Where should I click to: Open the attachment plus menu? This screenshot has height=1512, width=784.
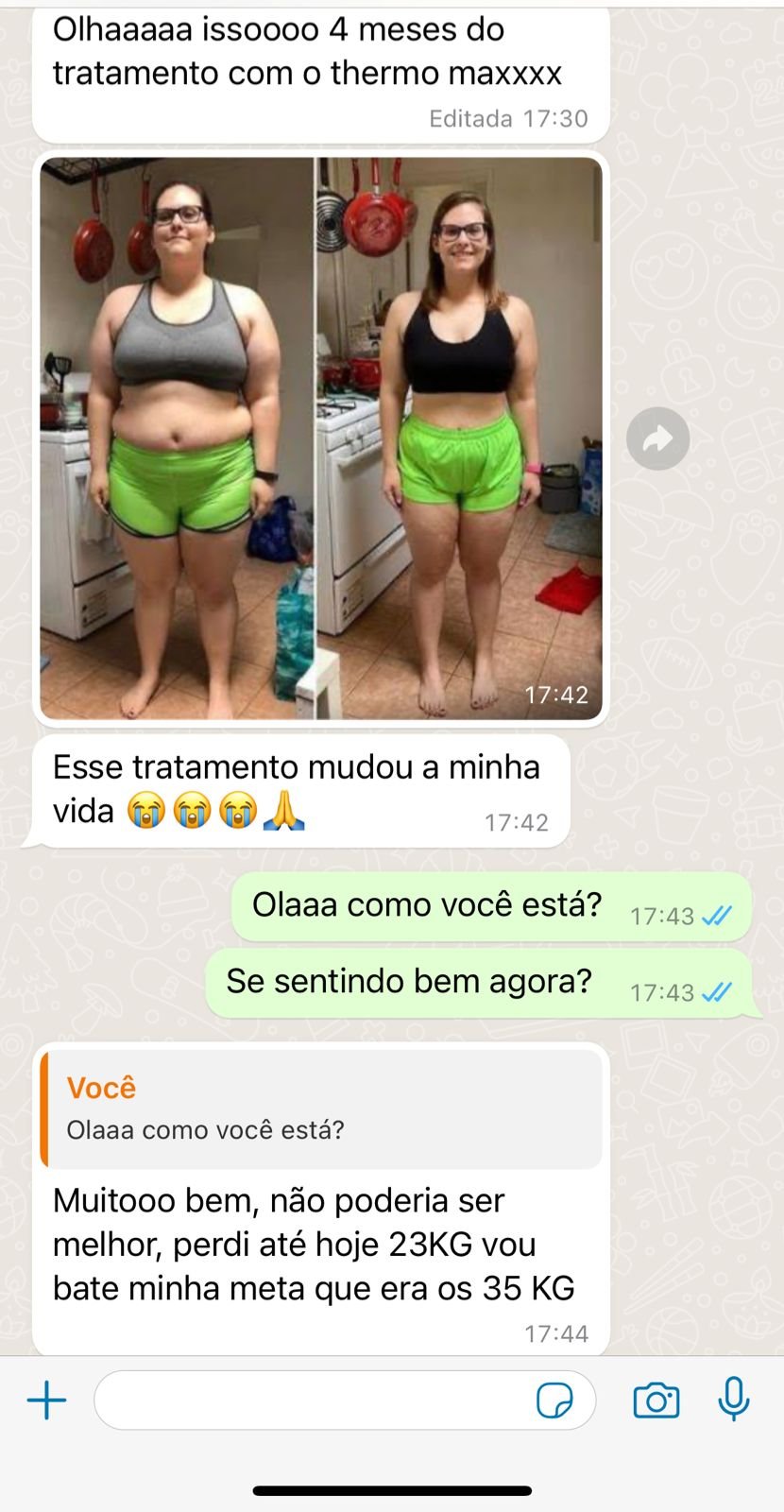tap(46, 1400)
